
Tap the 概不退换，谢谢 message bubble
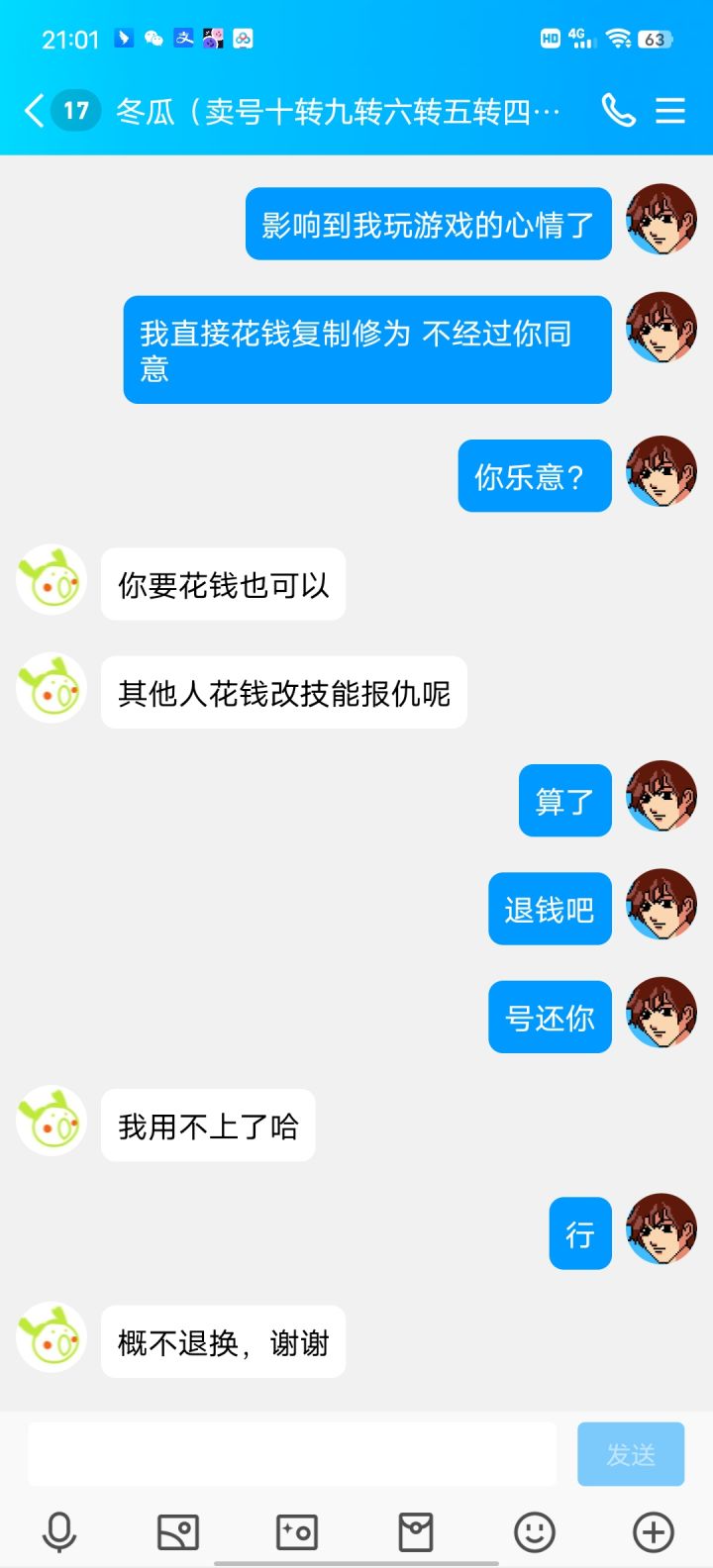click(x=223, y=1342)
